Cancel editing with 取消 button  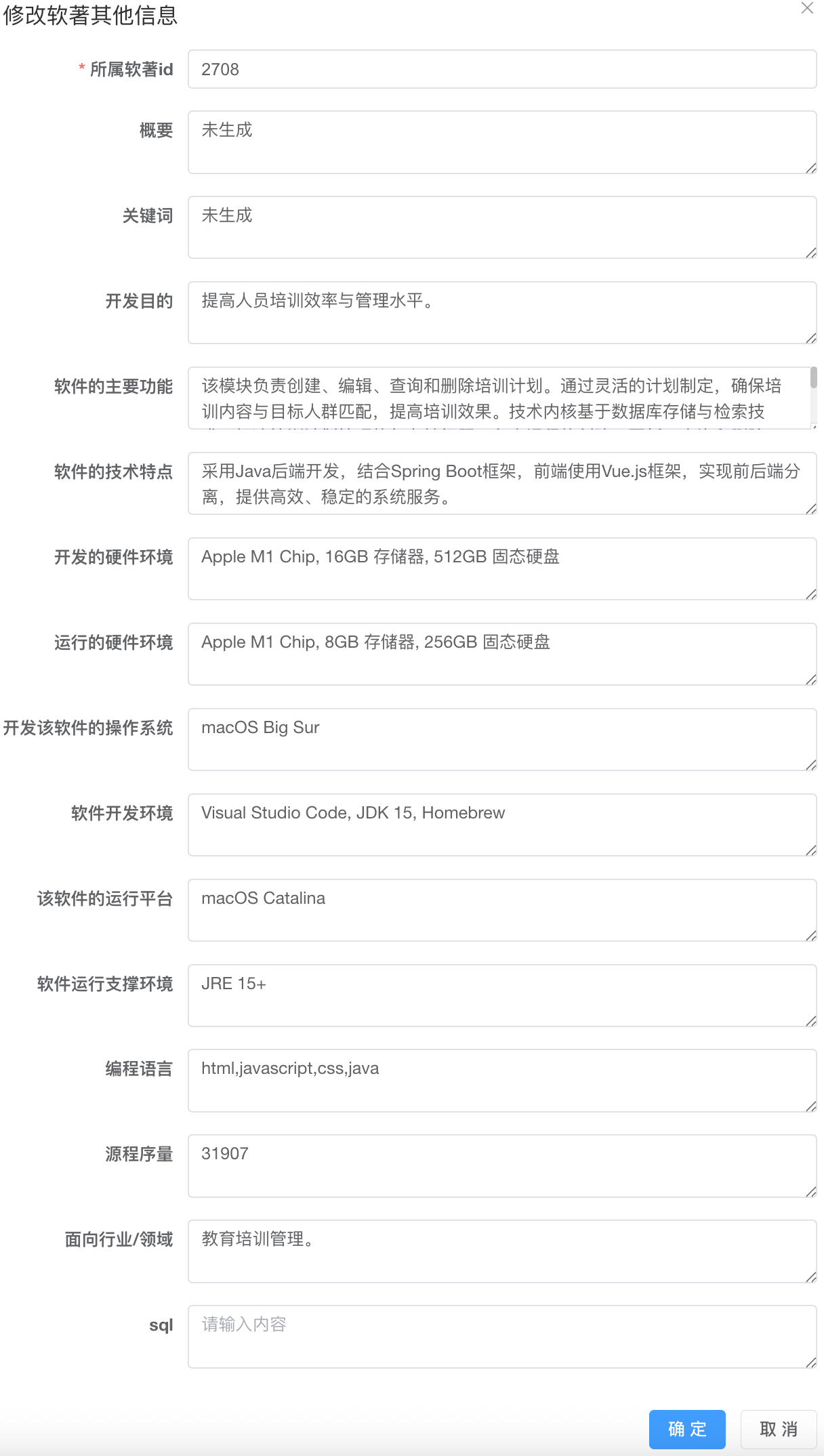[x=779, y=1430]
